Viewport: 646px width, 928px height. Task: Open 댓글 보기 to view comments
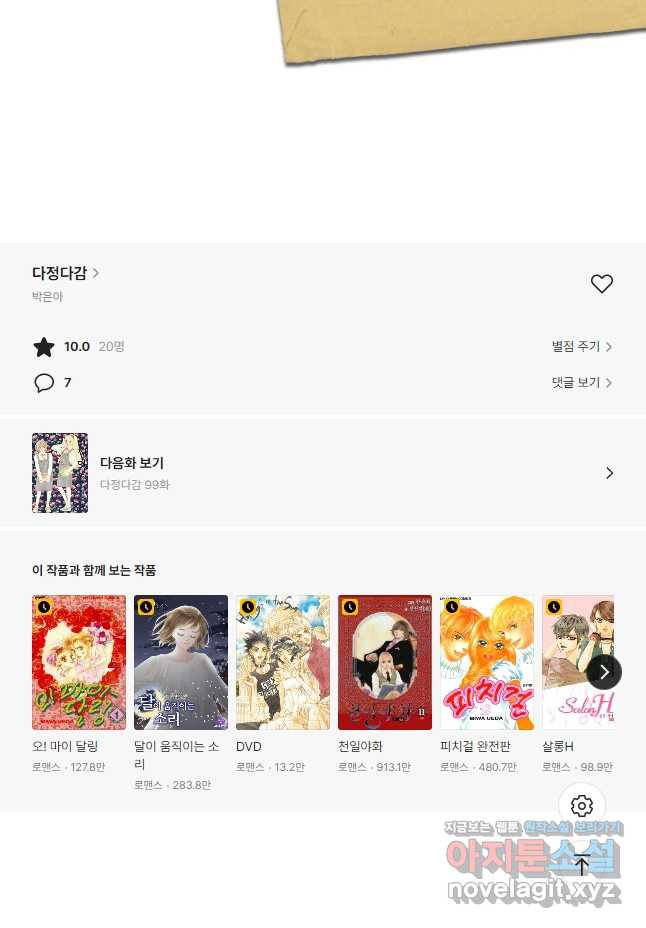click(x=581, y=382)
